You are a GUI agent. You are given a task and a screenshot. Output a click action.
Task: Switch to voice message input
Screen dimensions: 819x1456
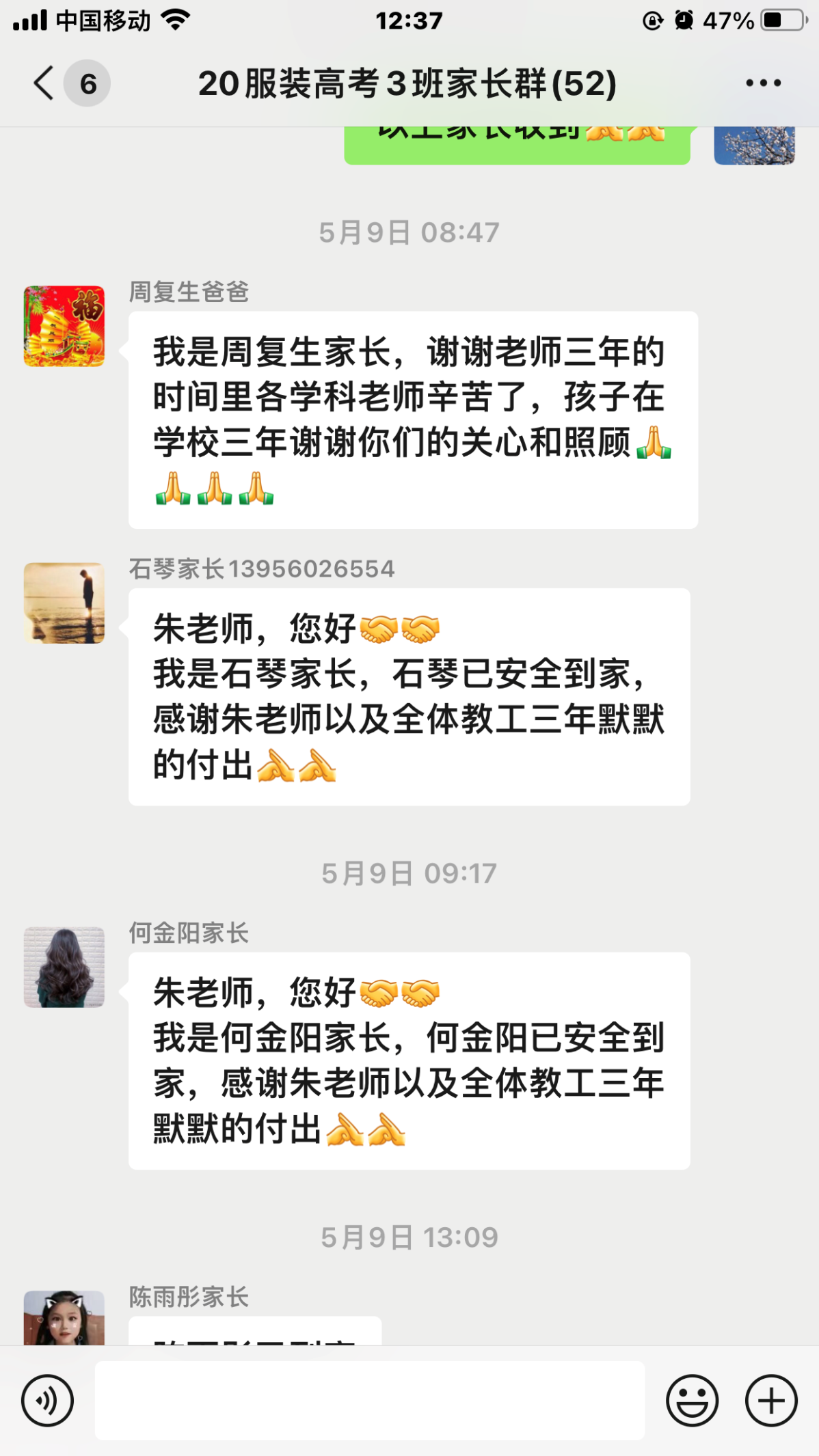click(47, 1401)
